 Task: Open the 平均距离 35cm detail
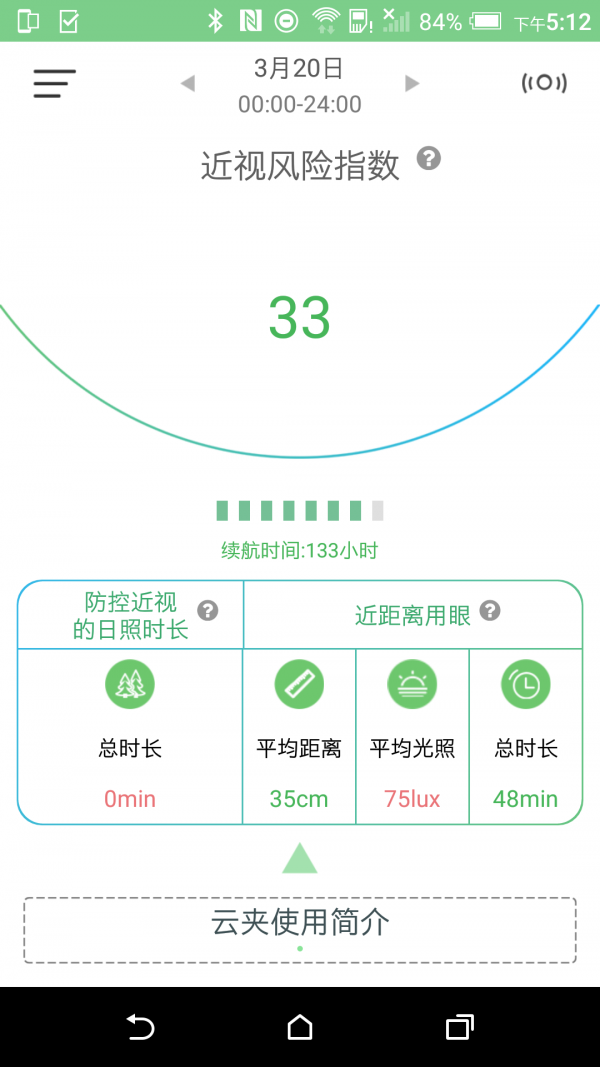299,736
